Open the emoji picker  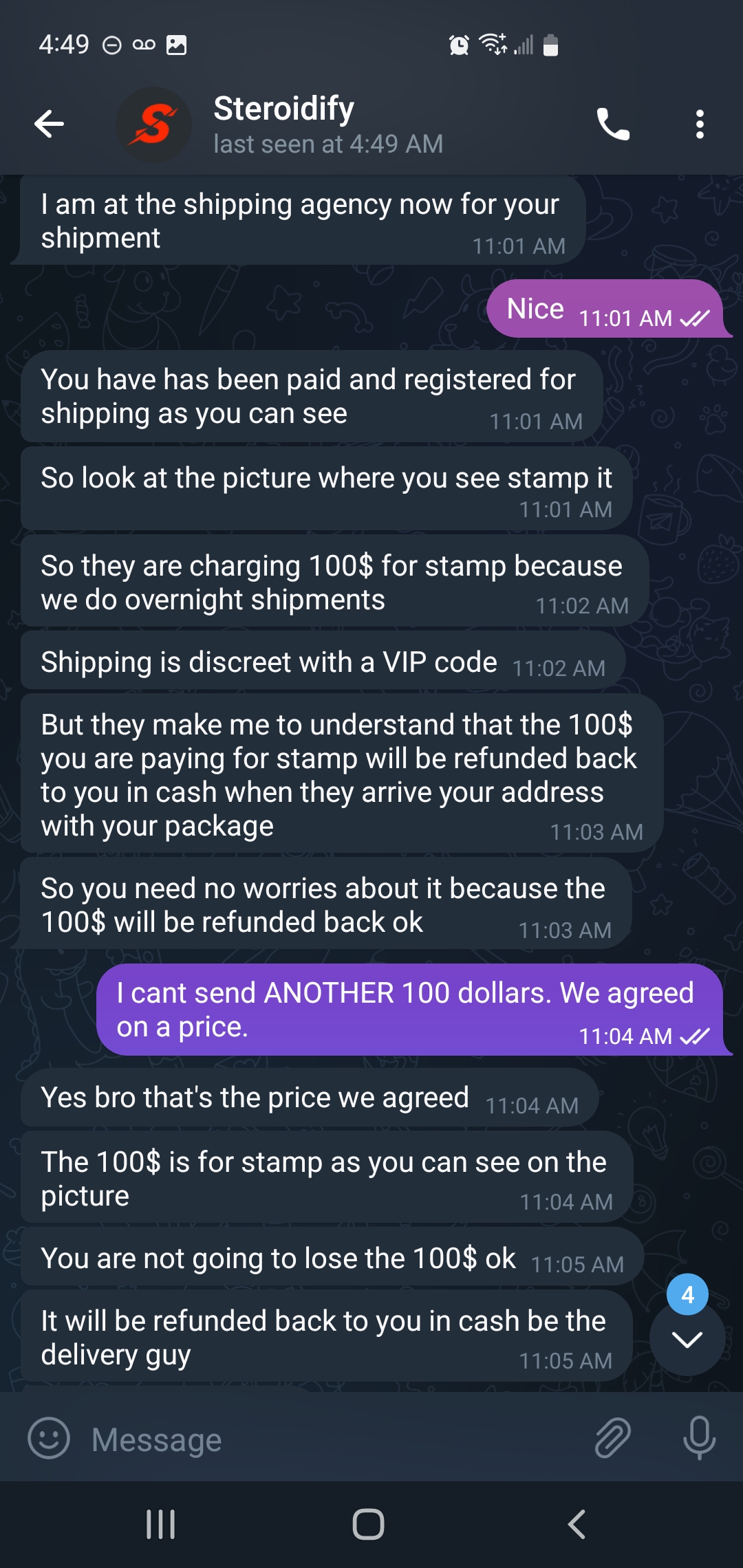pyautogui.click(x=49, y=1438)
